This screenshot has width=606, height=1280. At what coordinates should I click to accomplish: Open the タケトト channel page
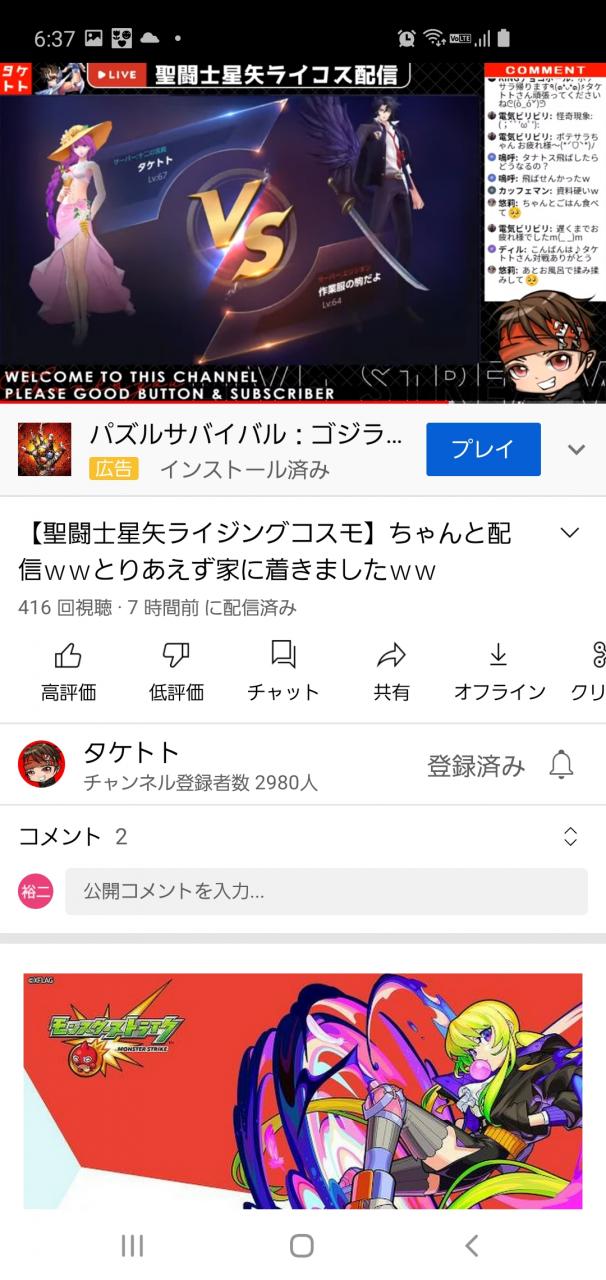point(131,765)
